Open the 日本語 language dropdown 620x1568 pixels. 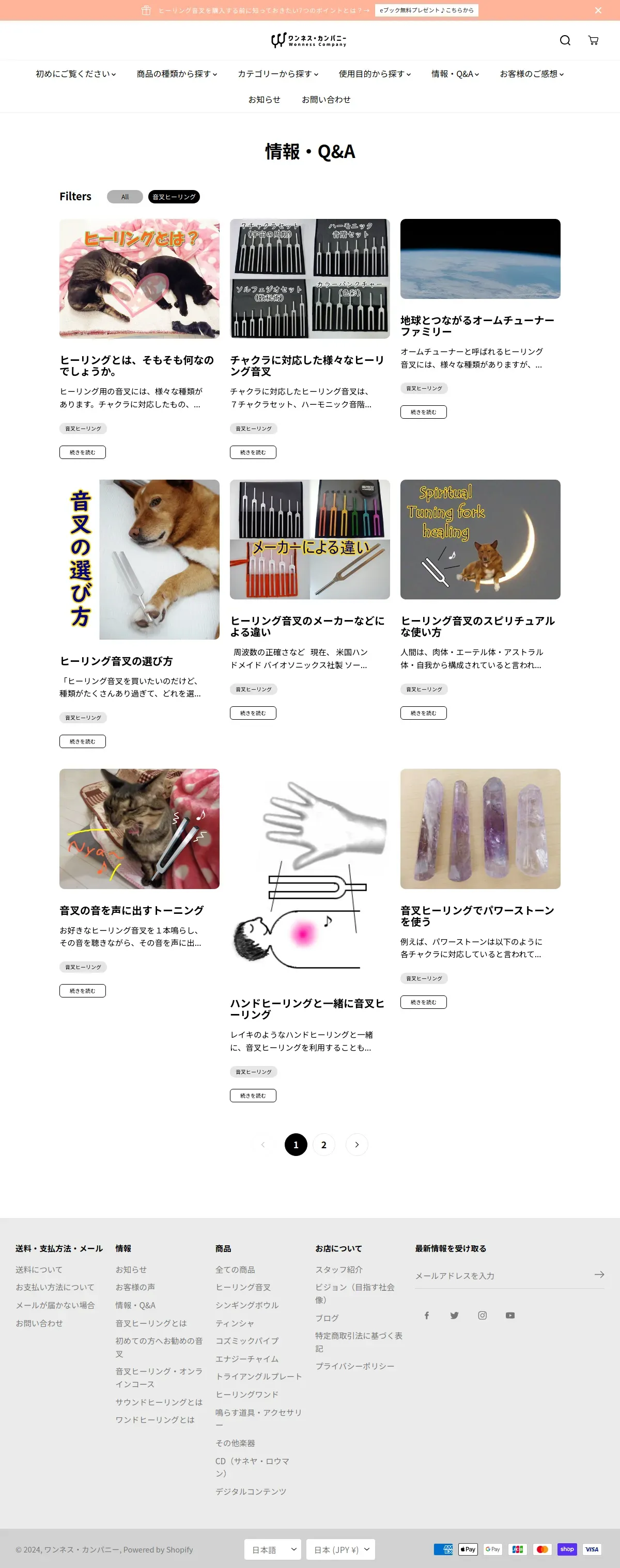[272, 1549]
